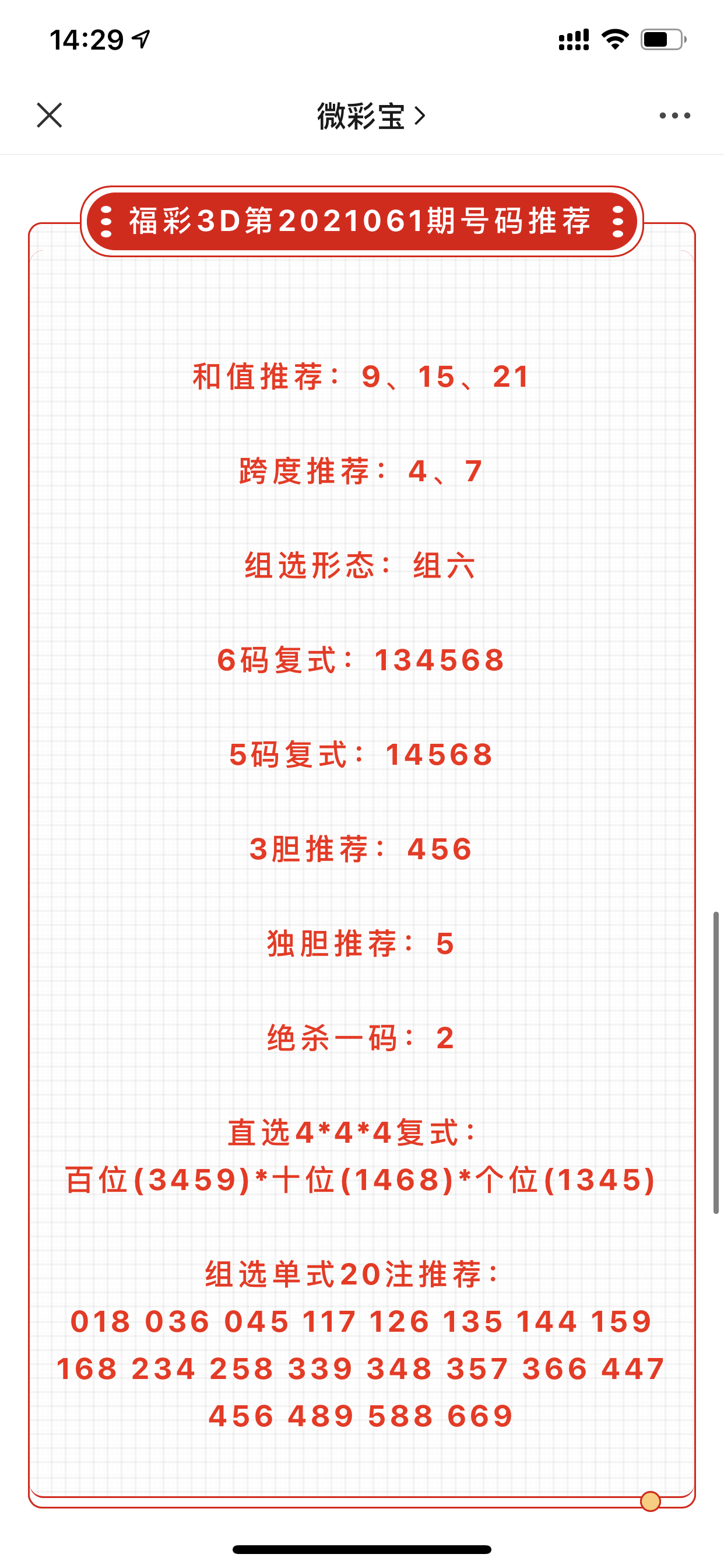Close the 微彩宝 article page
Viewport: 724px width, 1568px height.
[x=50, y=115]
